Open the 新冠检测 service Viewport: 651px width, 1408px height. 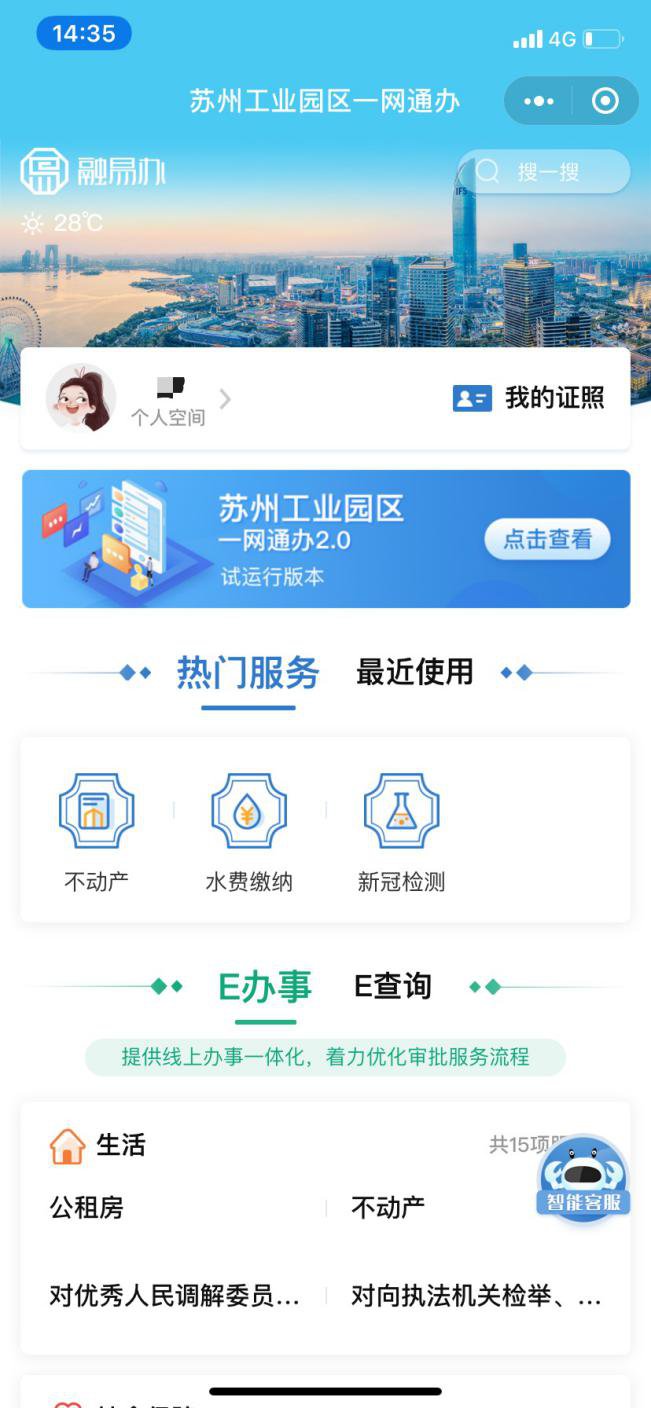tap(401, 830)
